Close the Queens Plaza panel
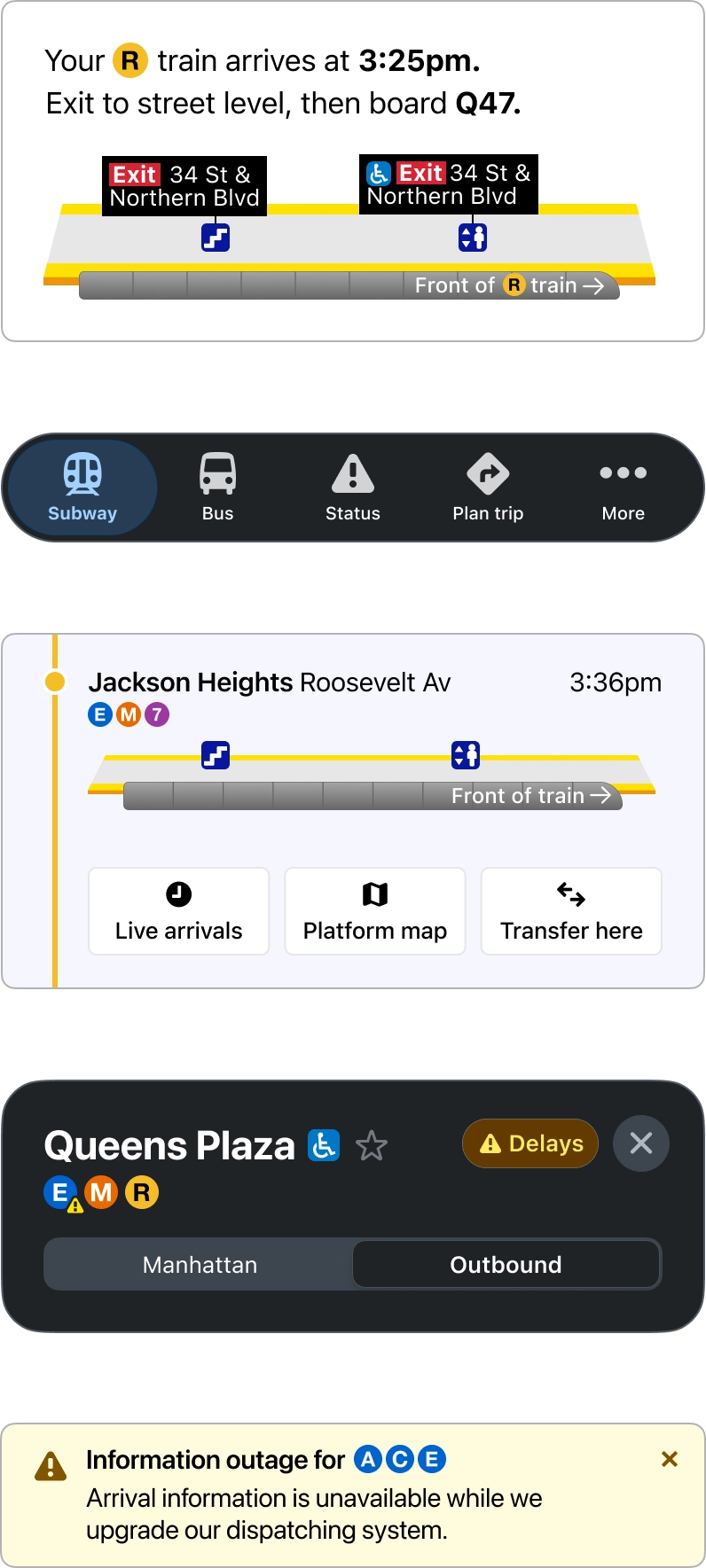This screenshot has height=1568, width=706. point(640,1143)
